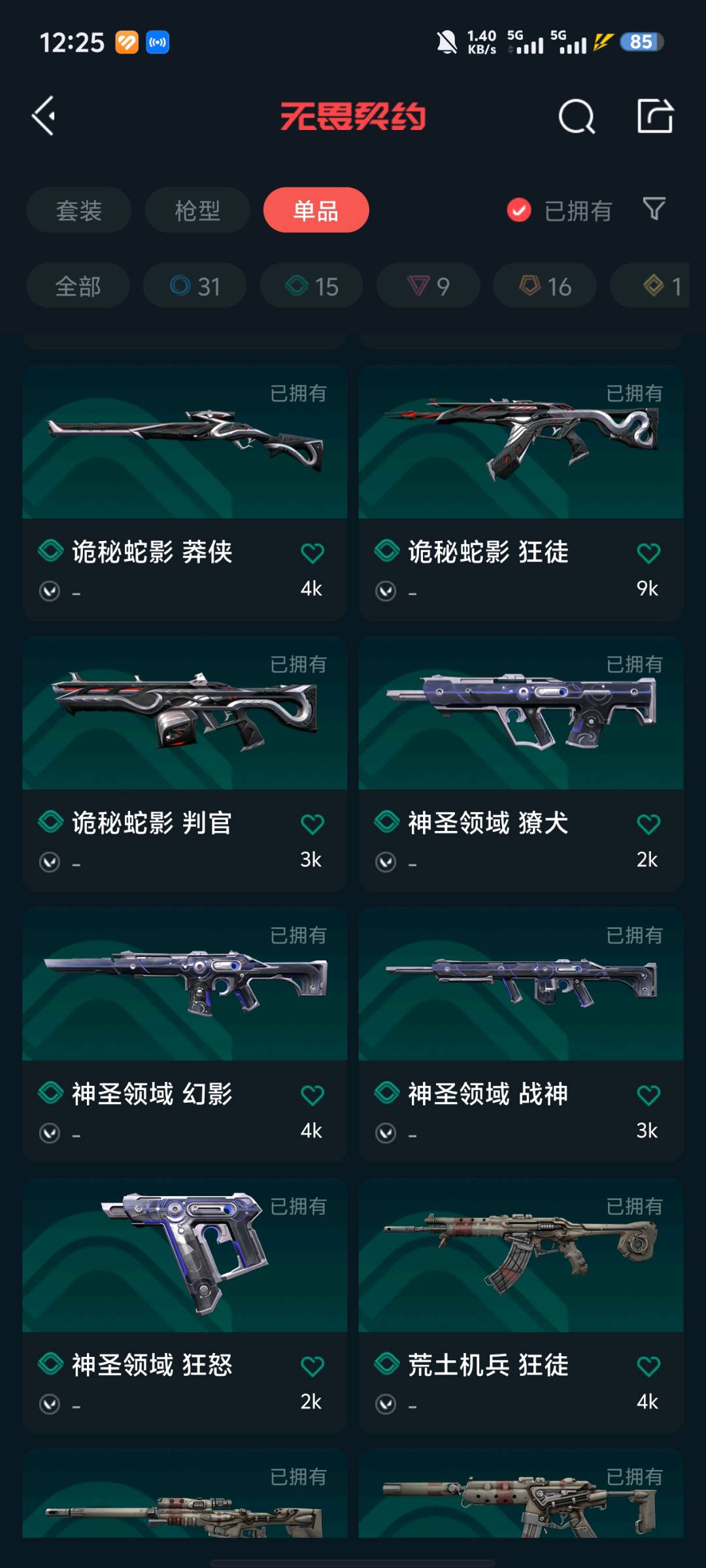Switch to the 枪型 tab
The height and width of the screenshot is (1568, 706).
click(x=197, y=210)
